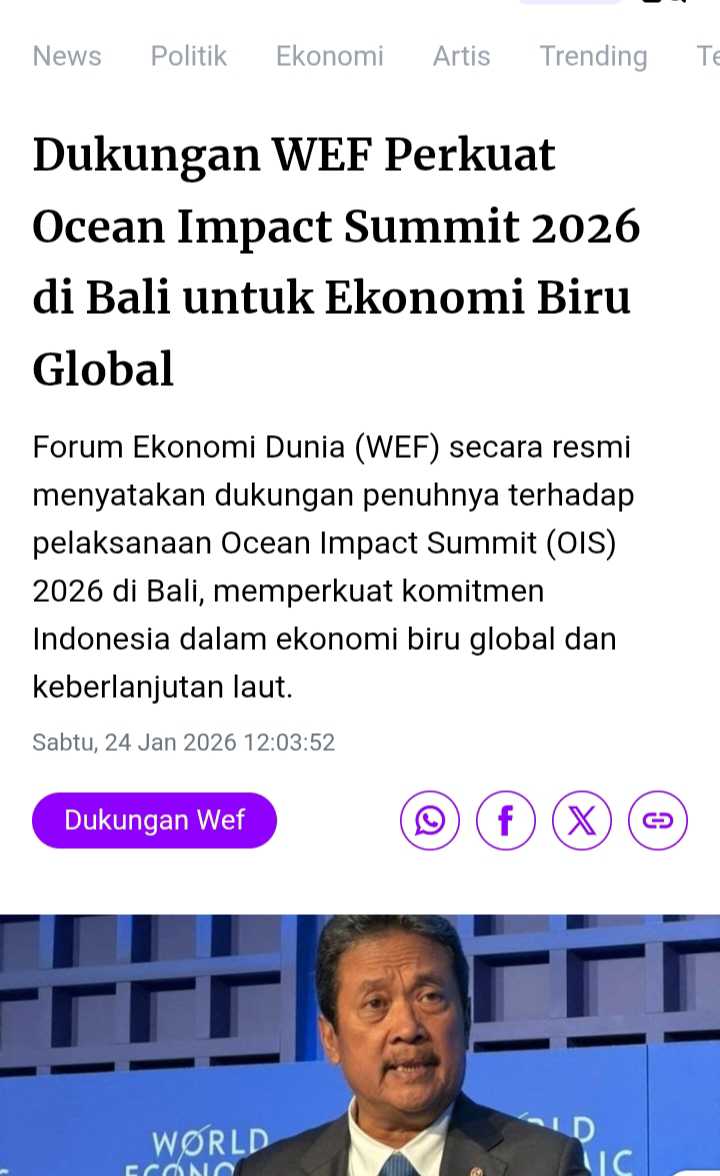Select the Artis tab
This screenshot has width=720, height=1176.
coord(461,56)
